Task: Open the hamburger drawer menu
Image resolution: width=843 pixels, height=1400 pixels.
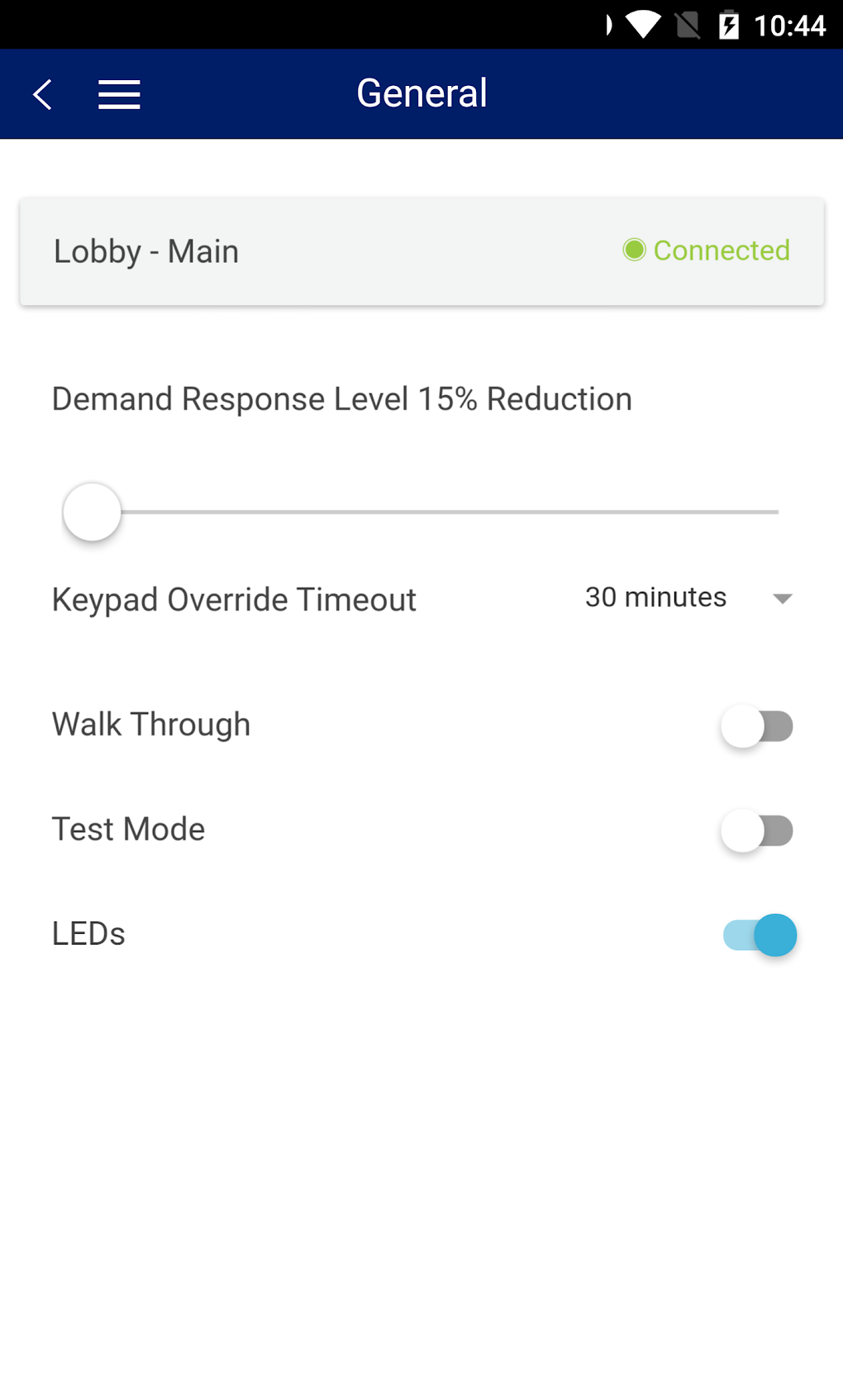Action: 119,94
